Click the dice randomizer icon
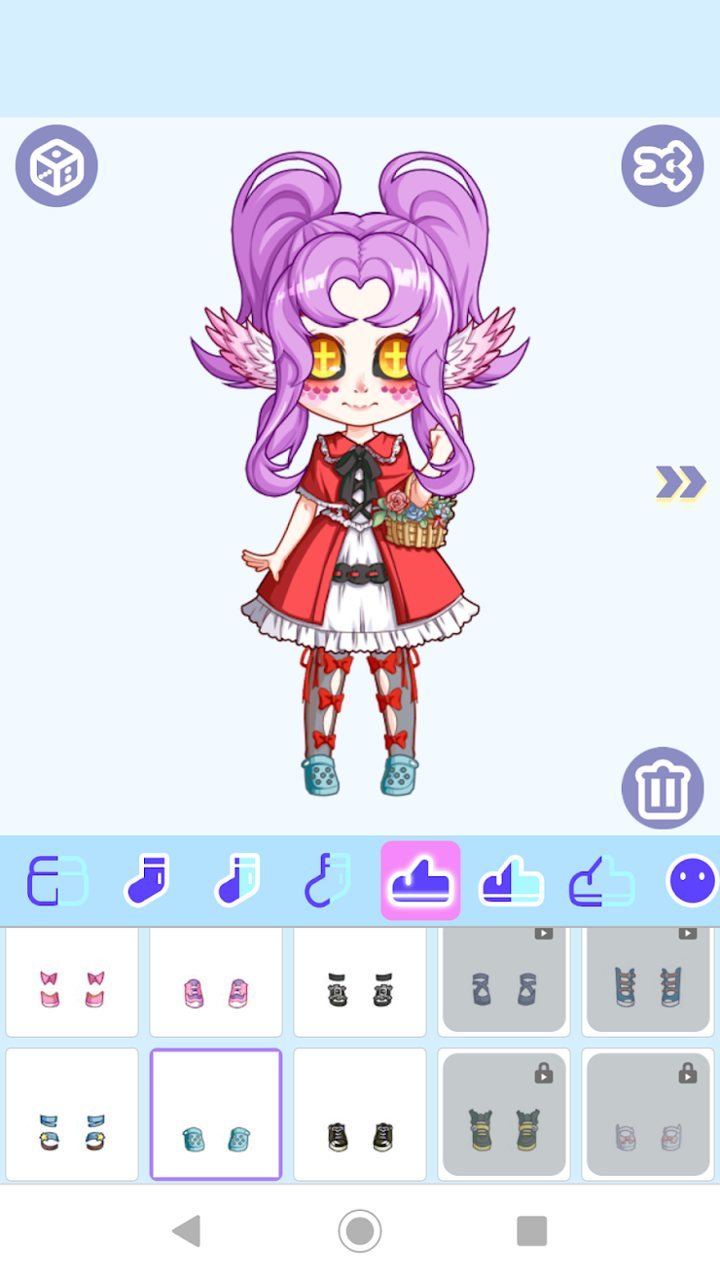Viewport: 720px width, 1279px height. pos(56,166)
